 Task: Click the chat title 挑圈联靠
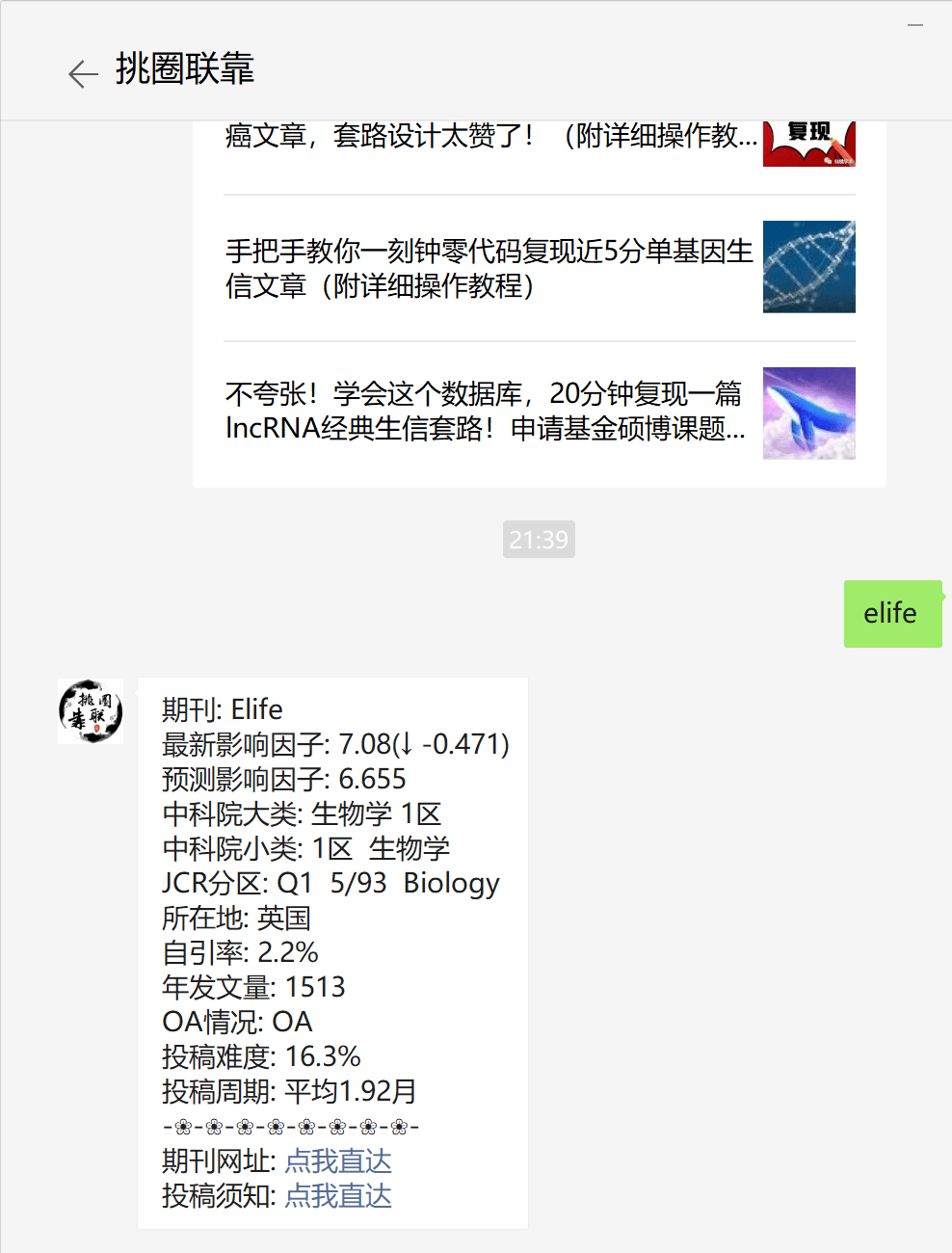coord(187,70)
